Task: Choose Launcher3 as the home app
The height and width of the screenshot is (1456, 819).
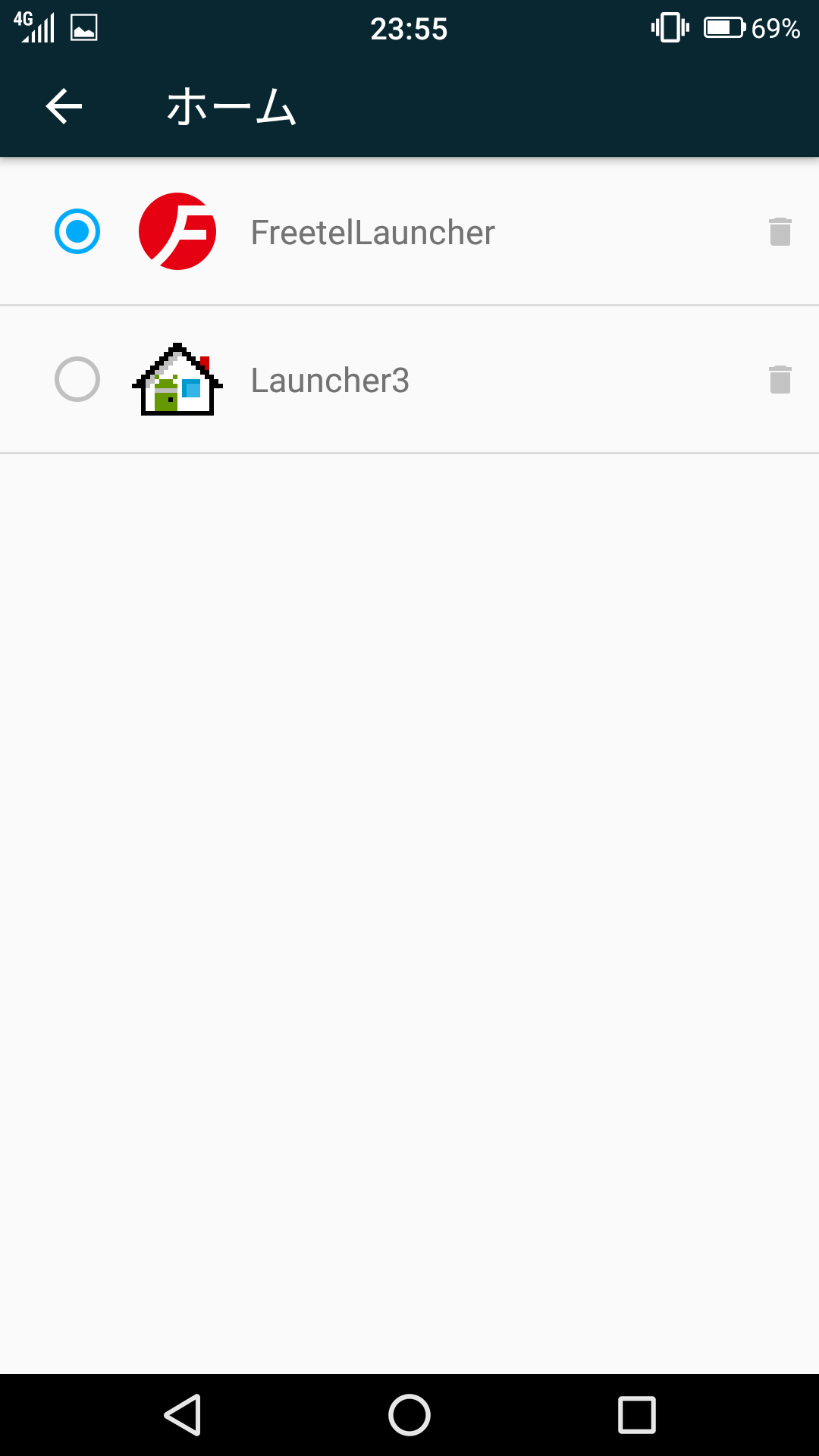Action: [77, 379]
